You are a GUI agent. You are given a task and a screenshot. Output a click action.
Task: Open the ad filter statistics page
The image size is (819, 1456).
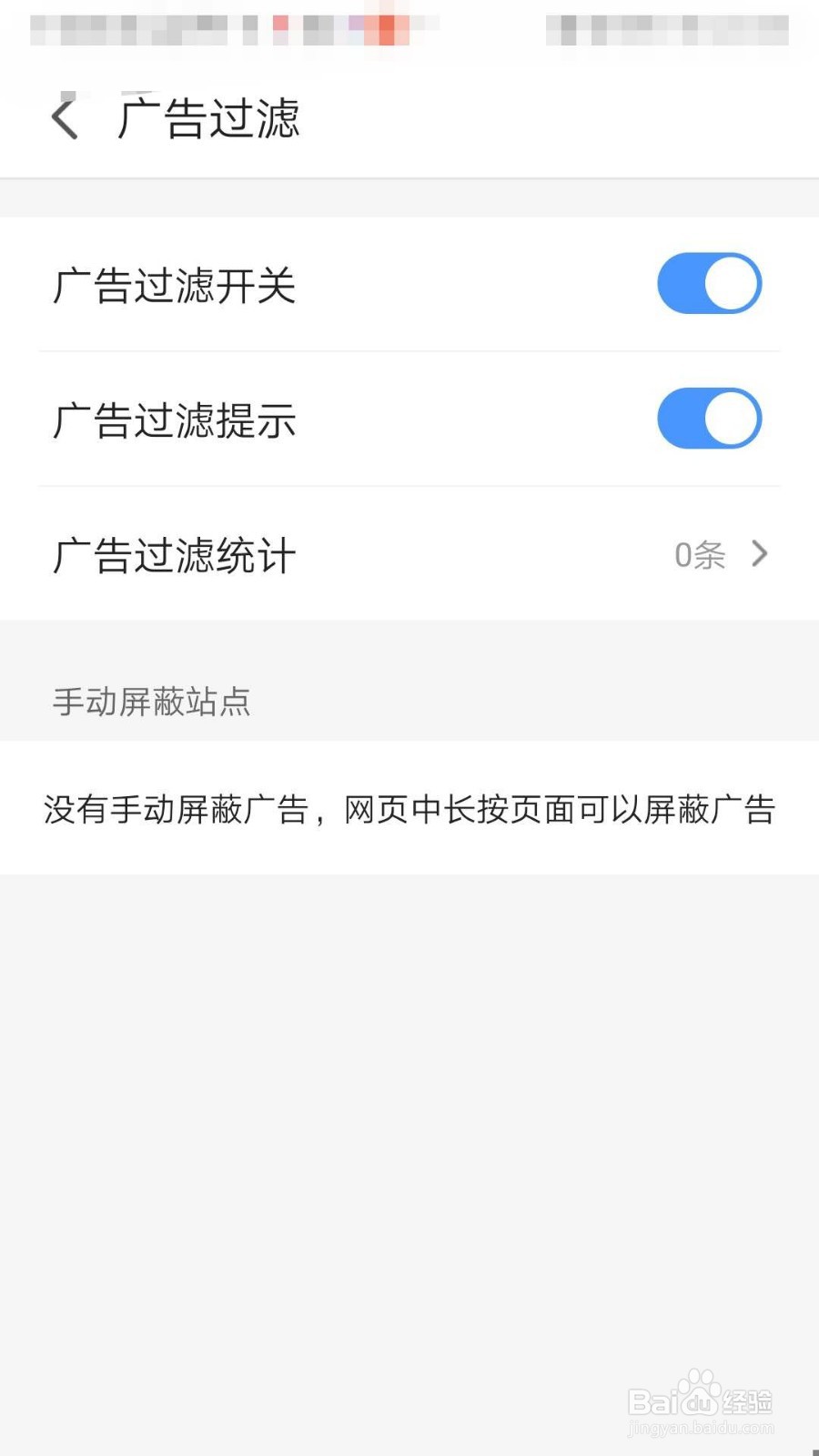pos(409,555)
